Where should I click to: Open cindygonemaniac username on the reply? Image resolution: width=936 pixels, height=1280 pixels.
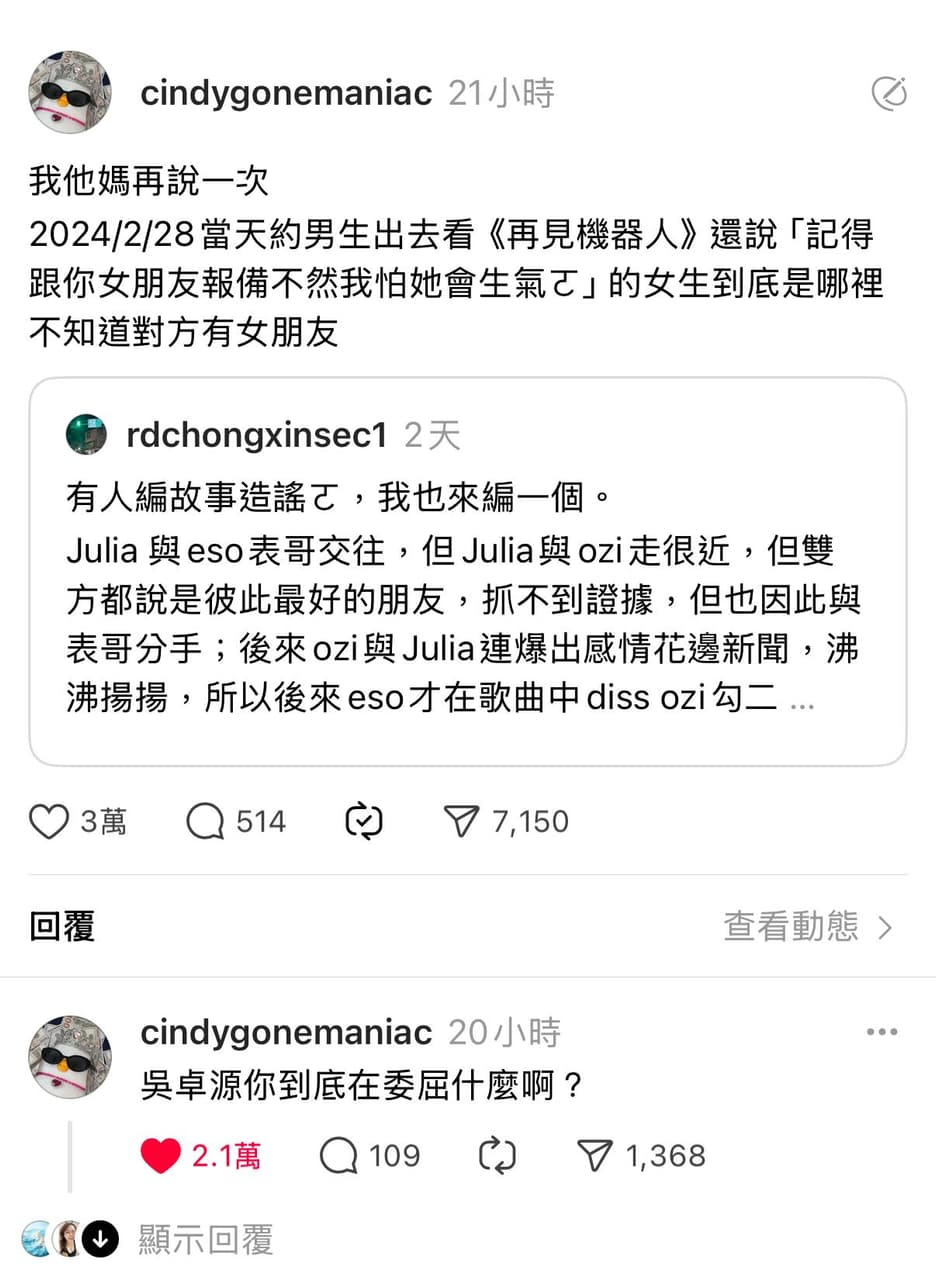point(286,1032)
